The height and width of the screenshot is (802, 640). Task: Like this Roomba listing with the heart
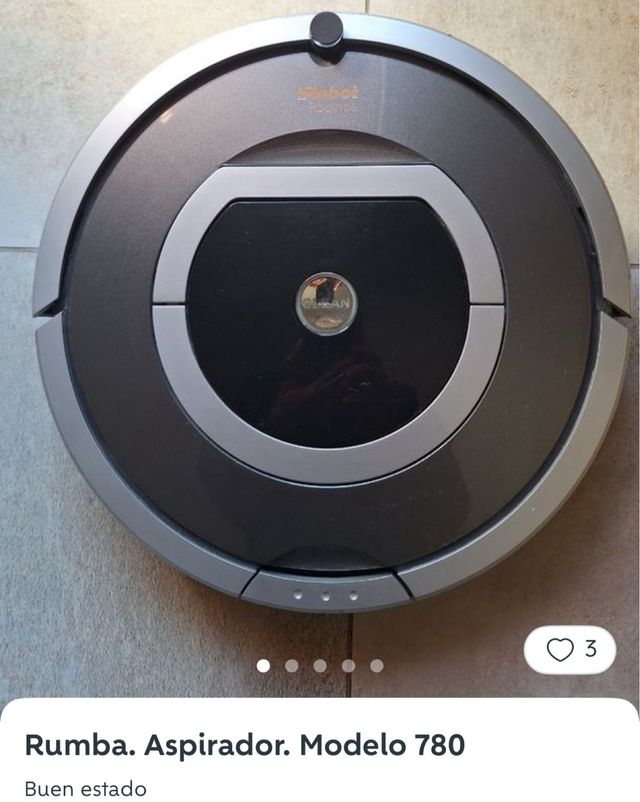click(561, 650)
